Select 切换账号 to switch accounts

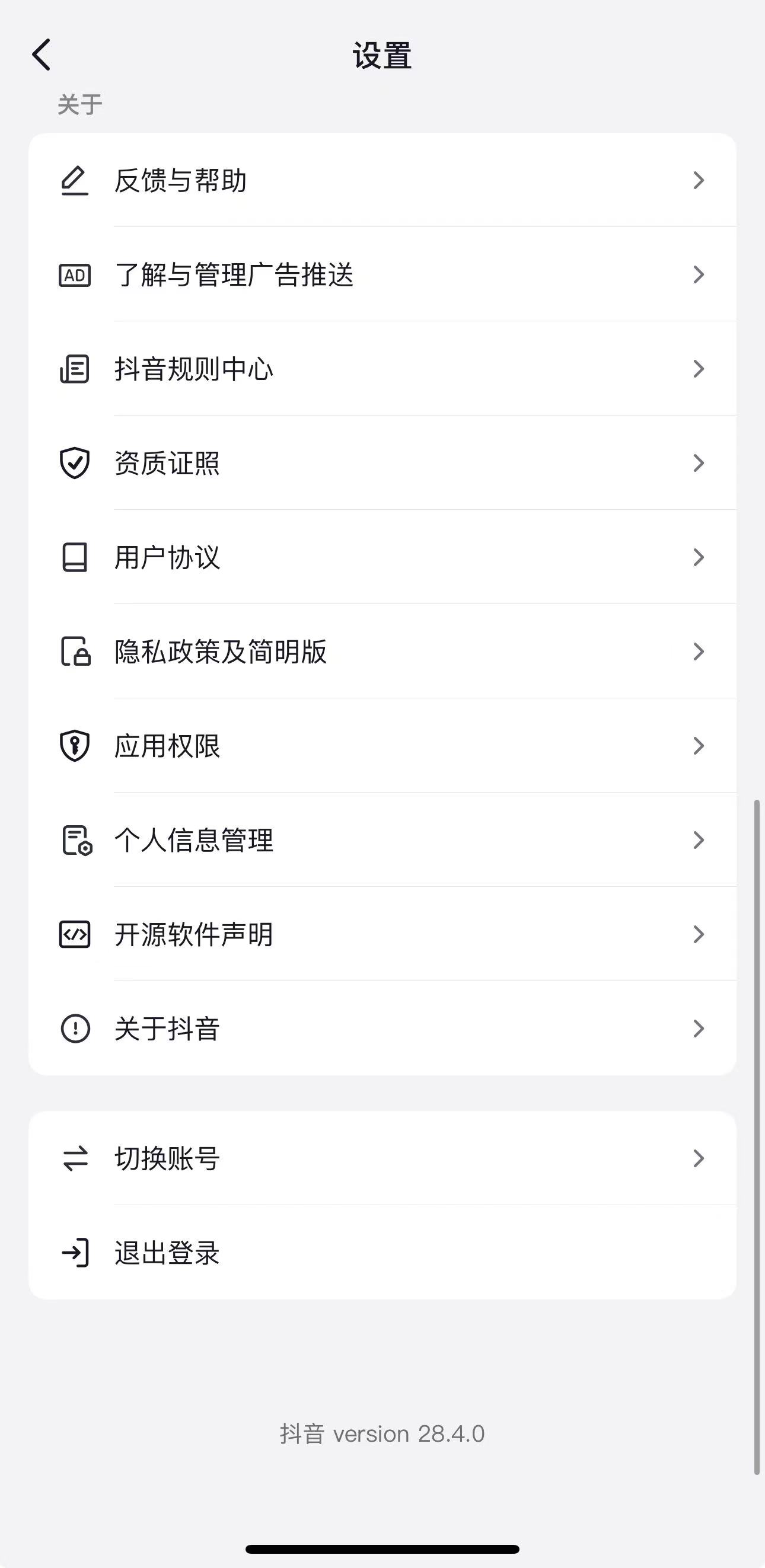coord(382,1158)
